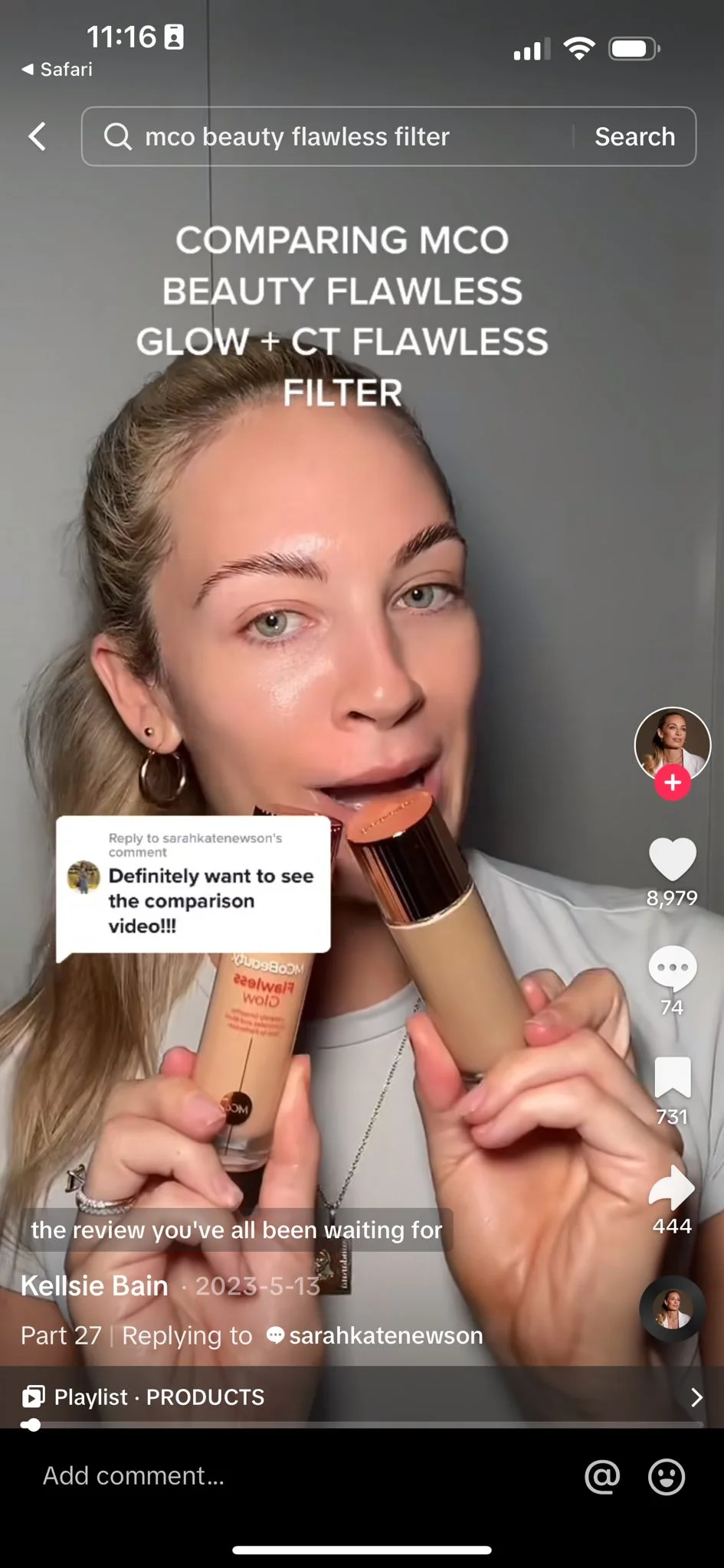The image size is (724, 1568).
Task: Tap the Search button
Action: 635,137
